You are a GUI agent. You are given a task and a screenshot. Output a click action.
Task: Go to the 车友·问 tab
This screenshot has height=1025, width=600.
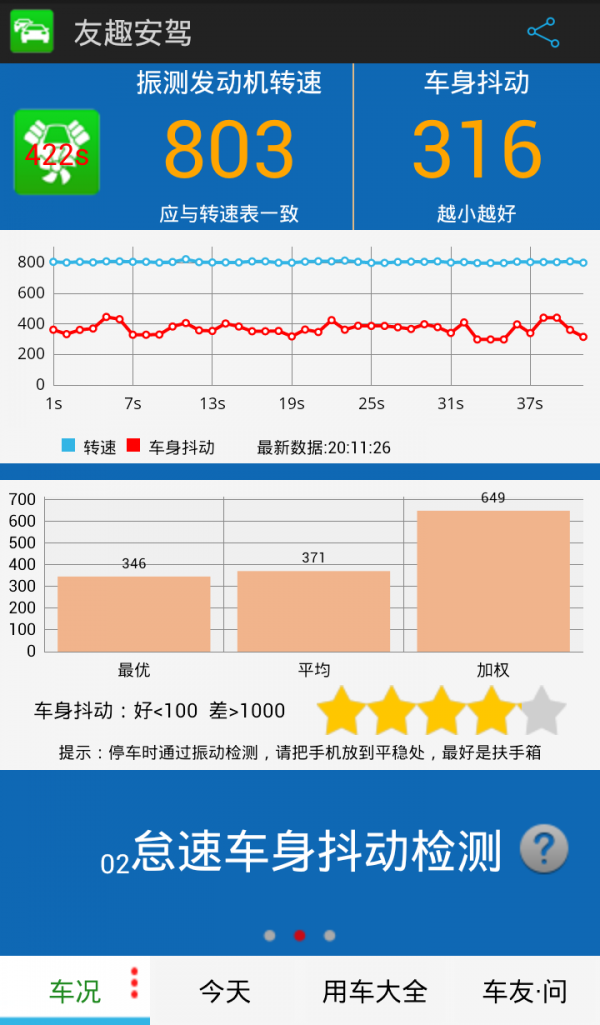coord(524,991)
